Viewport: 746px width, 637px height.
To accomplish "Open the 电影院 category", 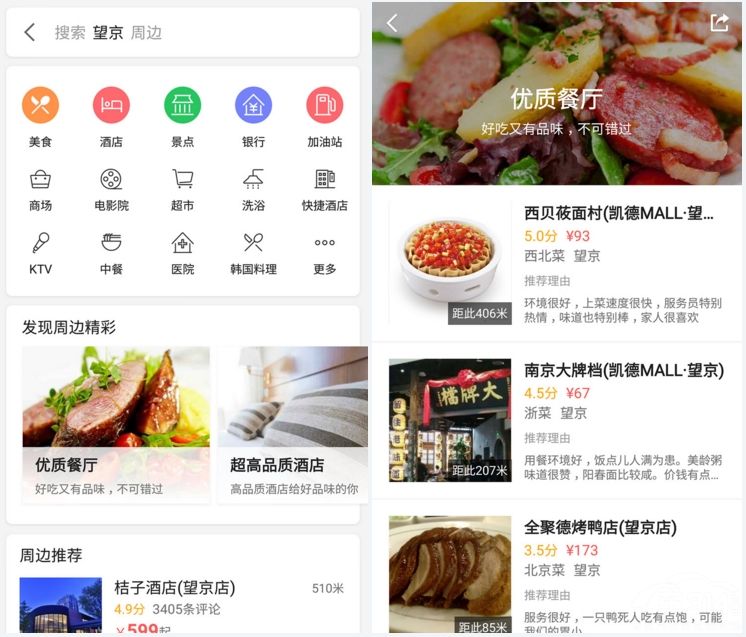I will click(111, 189).
